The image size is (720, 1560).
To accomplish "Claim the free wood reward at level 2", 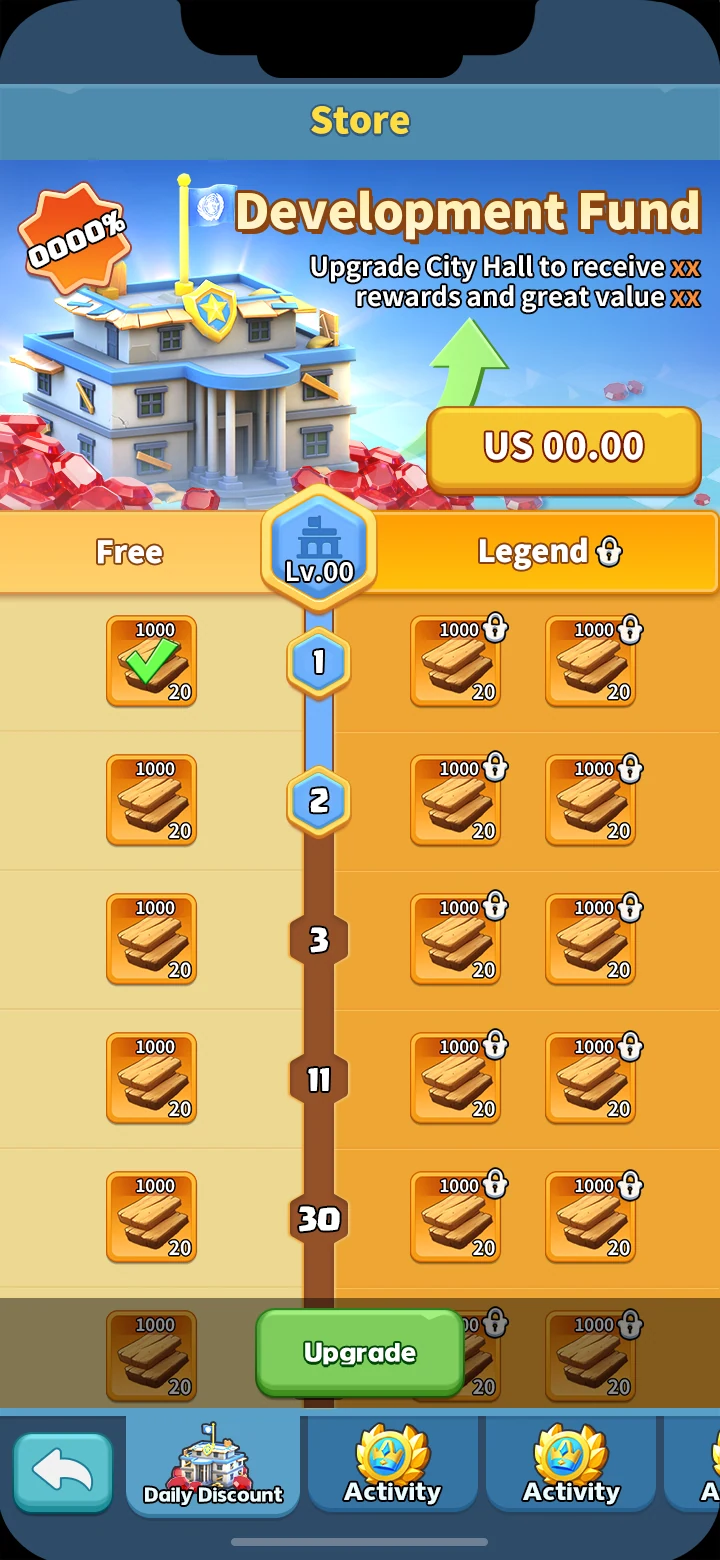I will point(152,800).
